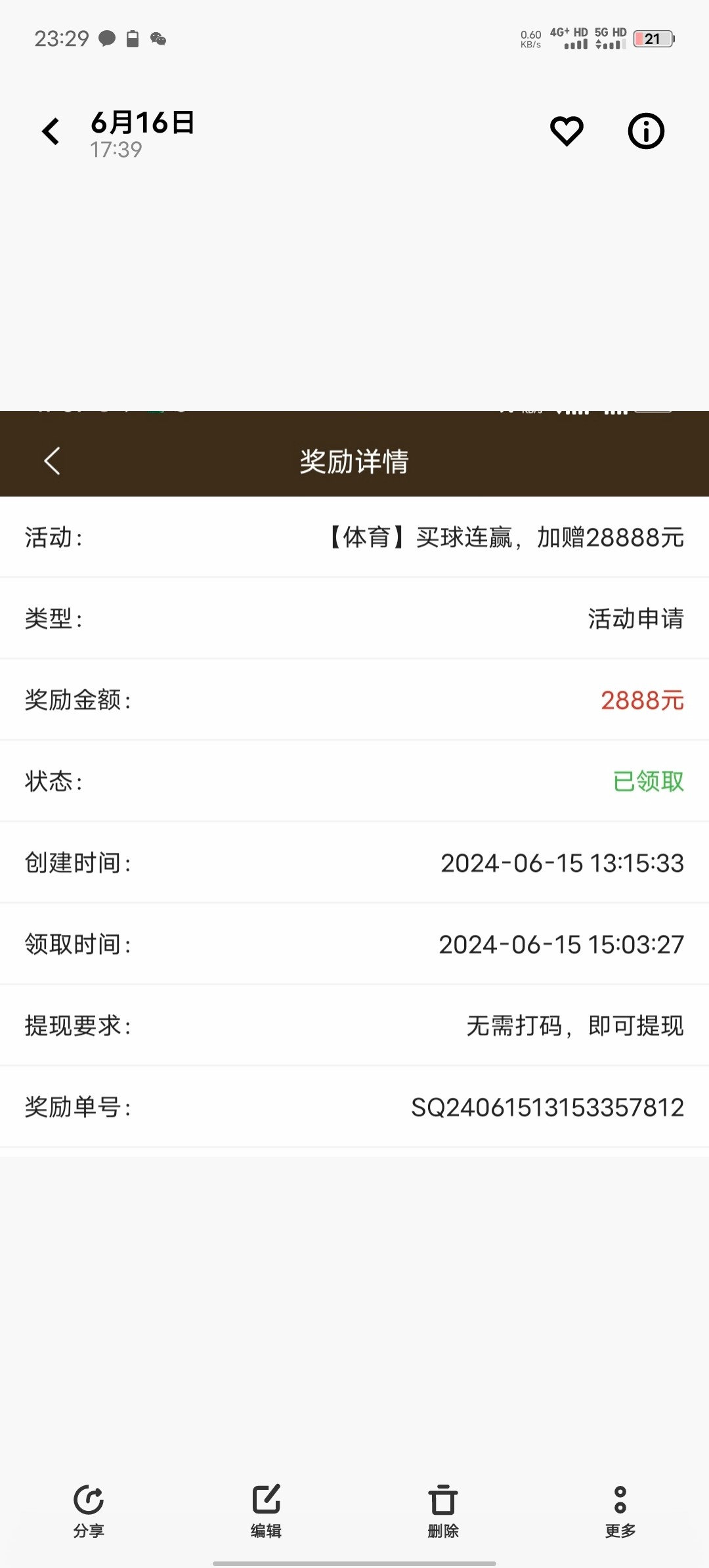The width and height of the screenshot is (709, 1568).
Task: Favorite this photo with the heart icon
Action: tap(567, 131)
